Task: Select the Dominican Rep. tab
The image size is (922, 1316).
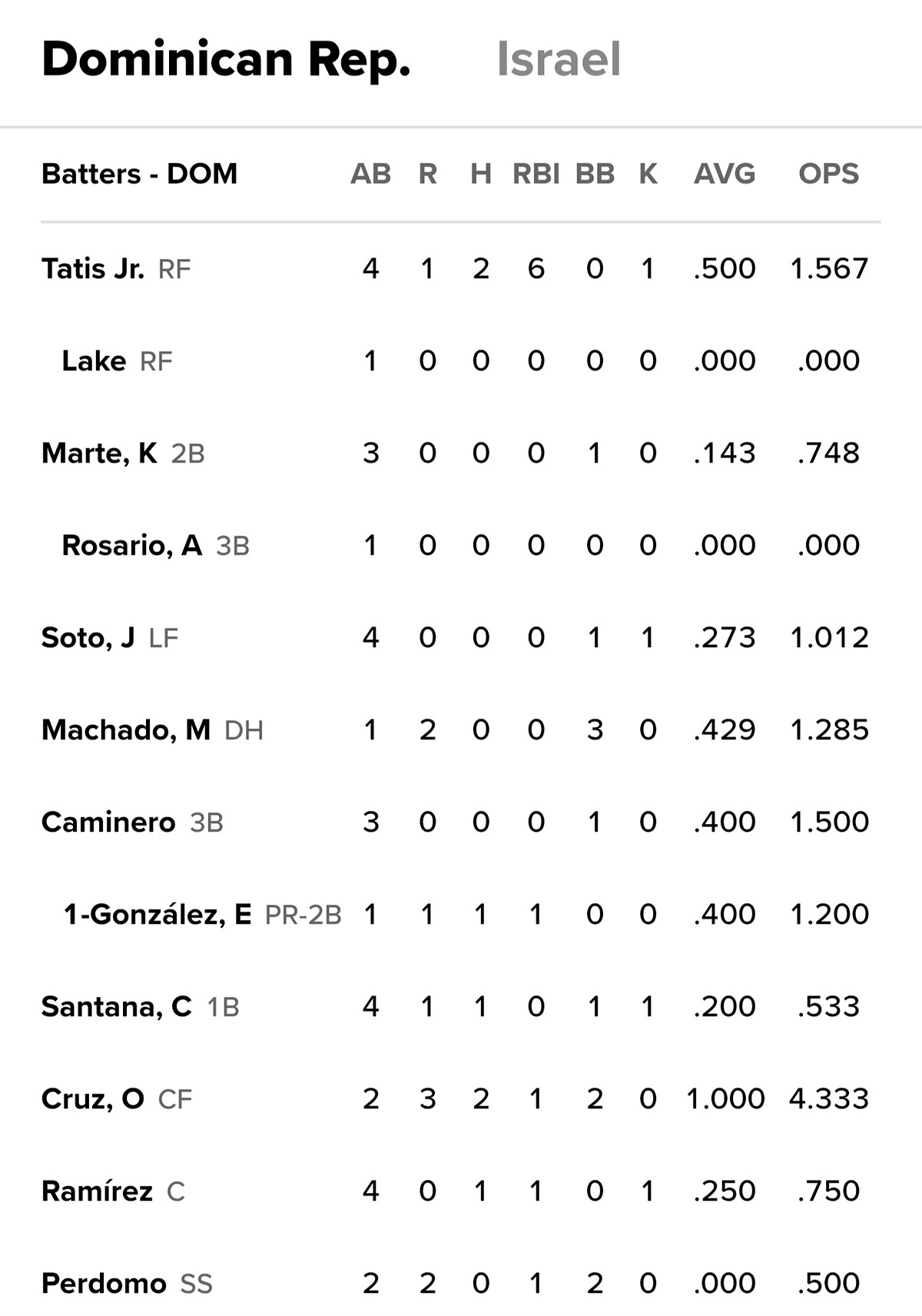Action: [x=226, y=59]
